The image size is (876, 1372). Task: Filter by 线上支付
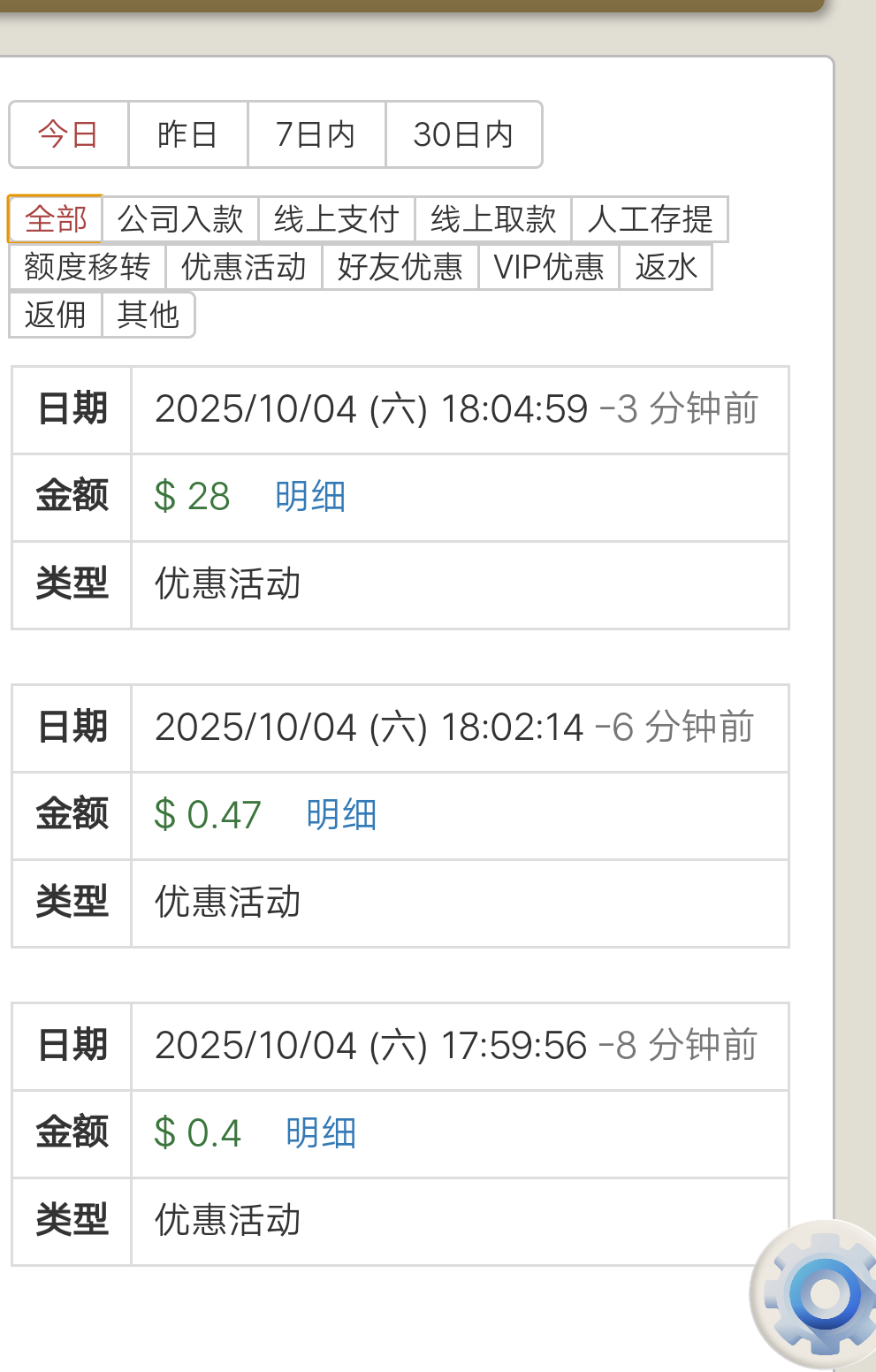point(336,218)
